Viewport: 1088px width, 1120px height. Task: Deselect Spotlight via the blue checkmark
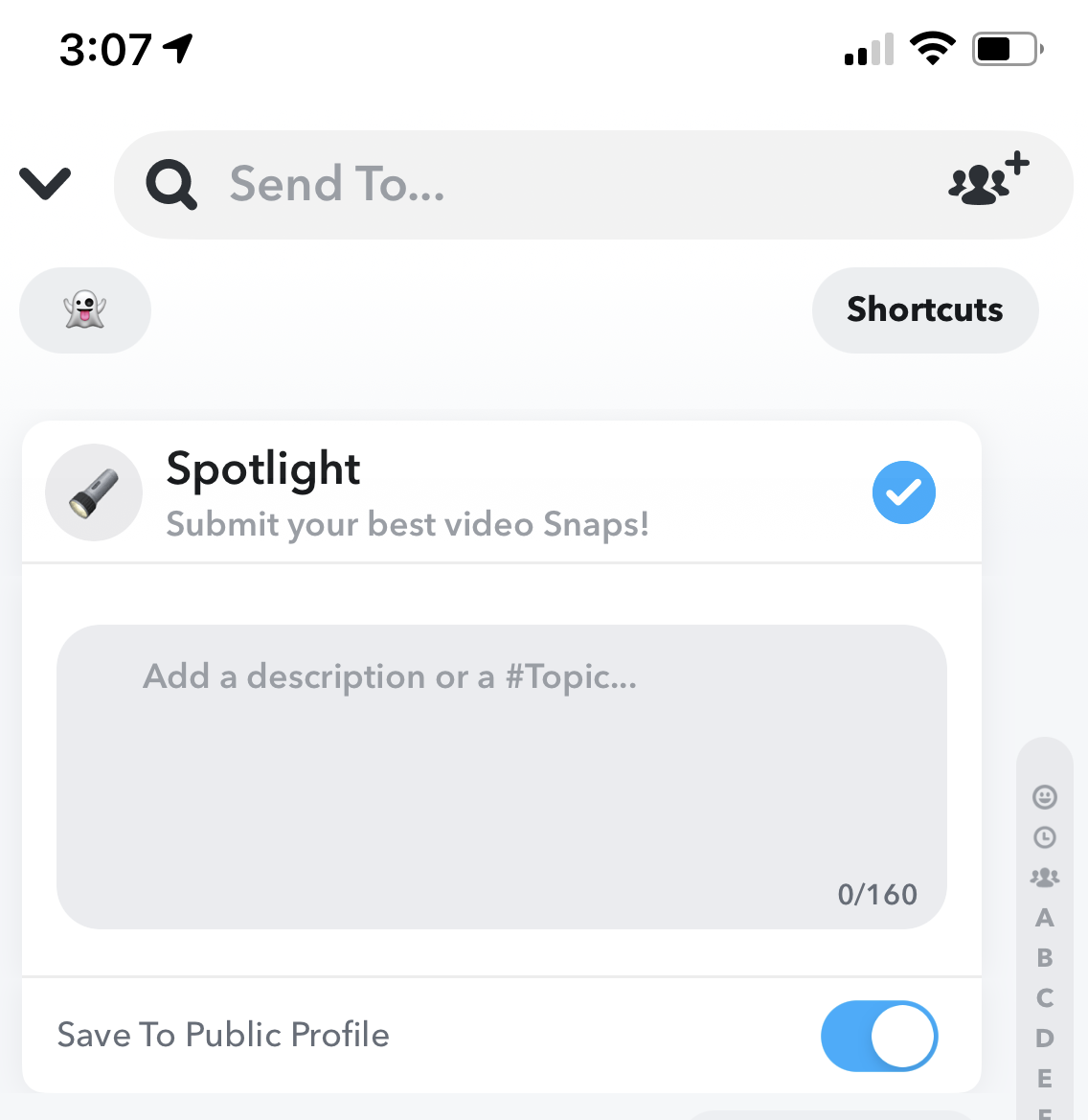[903, 492]
